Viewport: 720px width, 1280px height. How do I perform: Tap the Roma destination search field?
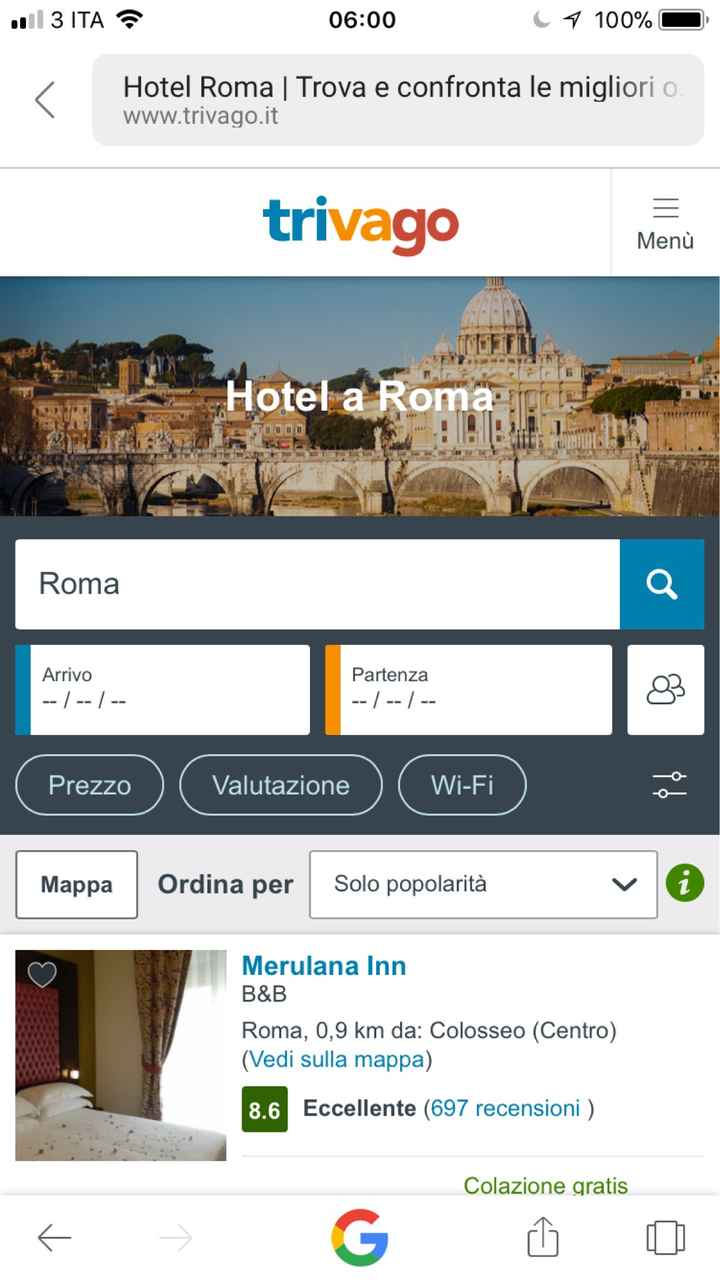click(x=317, y=584)
